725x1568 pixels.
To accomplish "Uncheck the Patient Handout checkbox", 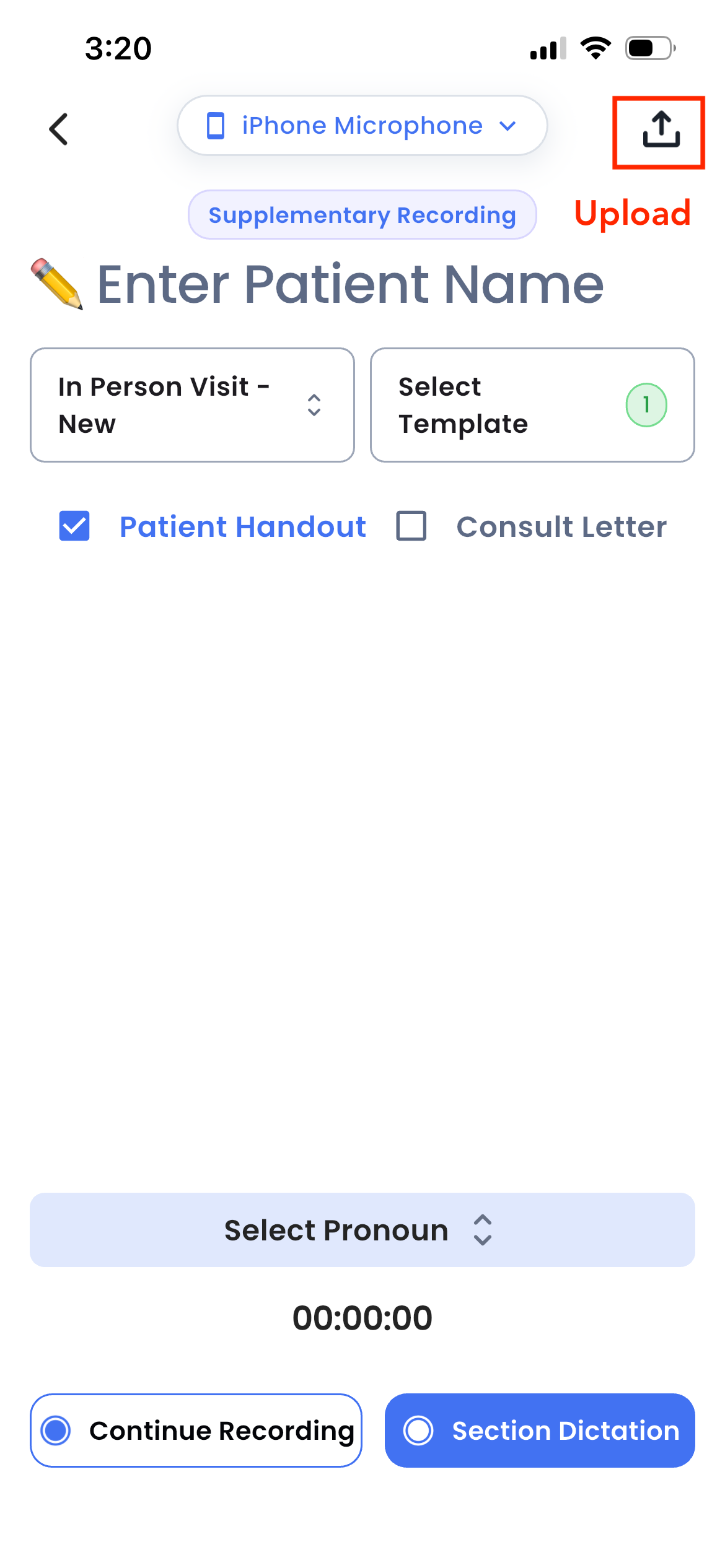I will [x=74, y=526].
